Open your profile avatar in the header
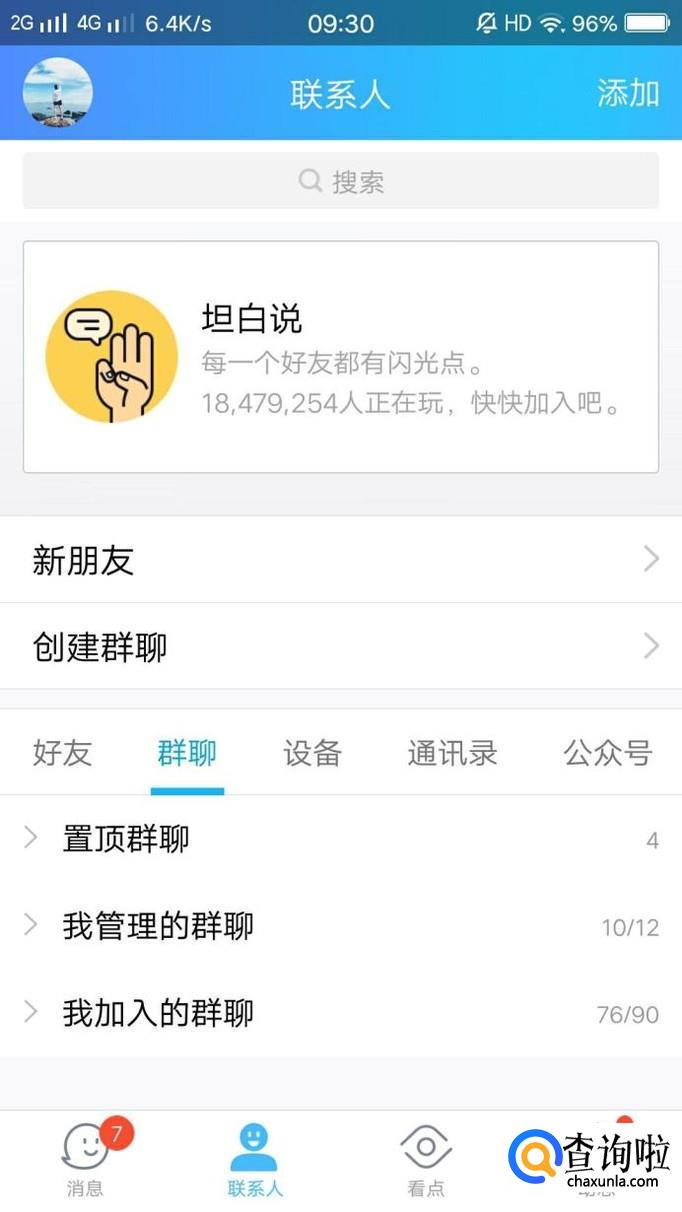 [x=58, y=93]
